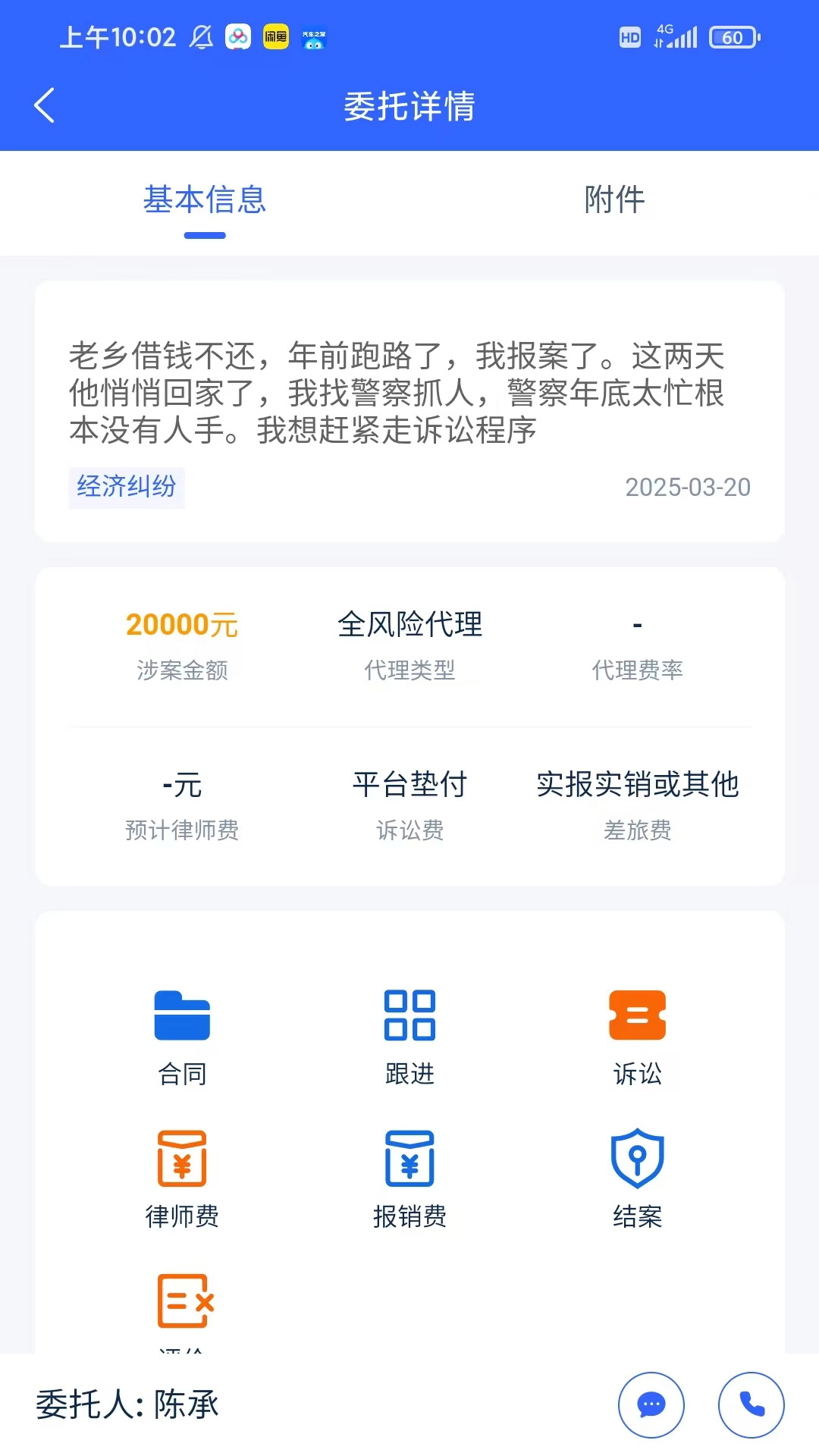Tap the commission description text card
The width and height of the screenshot is (819, 1456).
pyautogui.click(x=409, y=394)
